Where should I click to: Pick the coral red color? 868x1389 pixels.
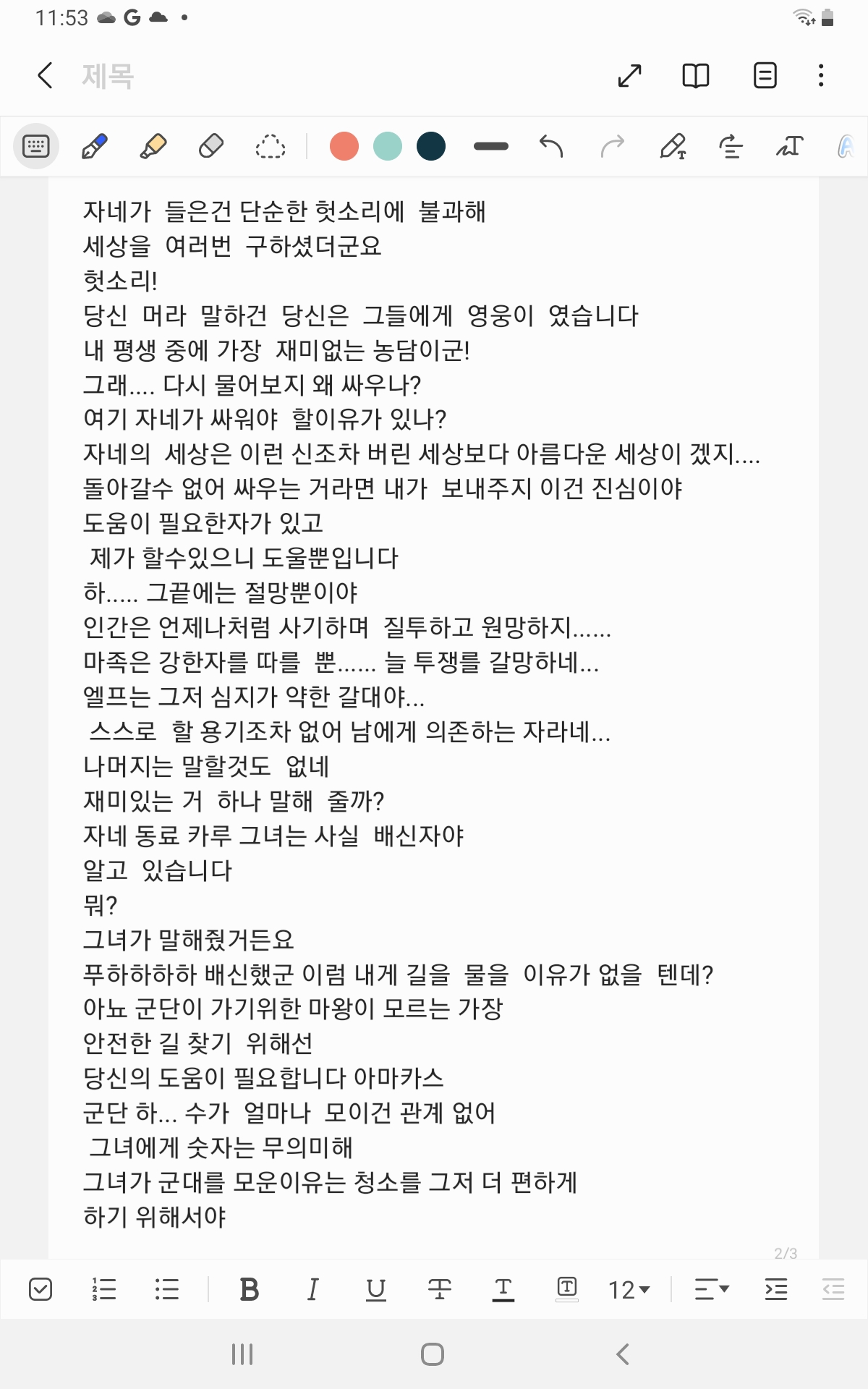pos(344,146)
